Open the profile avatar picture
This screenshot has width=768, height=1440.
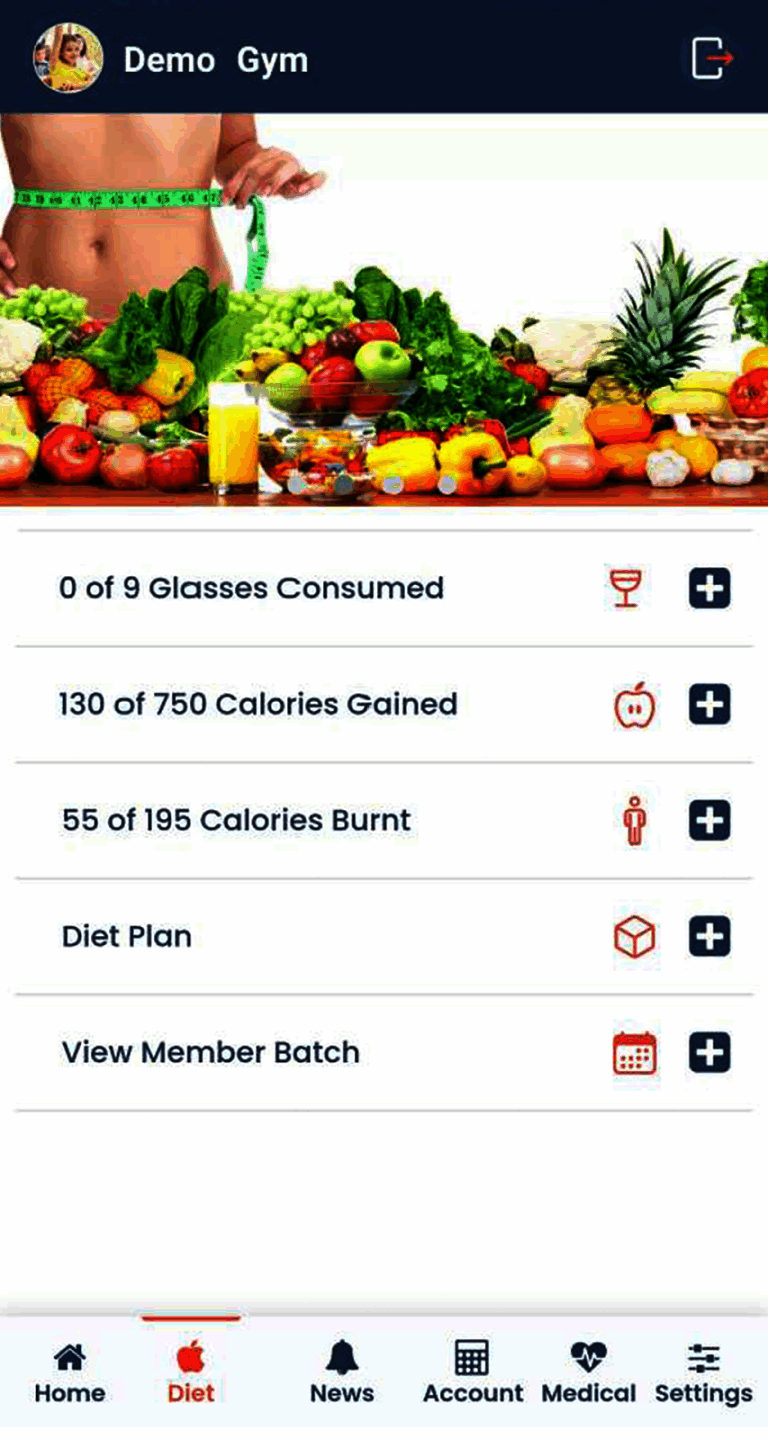pyautogui.click(x=68, y=58)
